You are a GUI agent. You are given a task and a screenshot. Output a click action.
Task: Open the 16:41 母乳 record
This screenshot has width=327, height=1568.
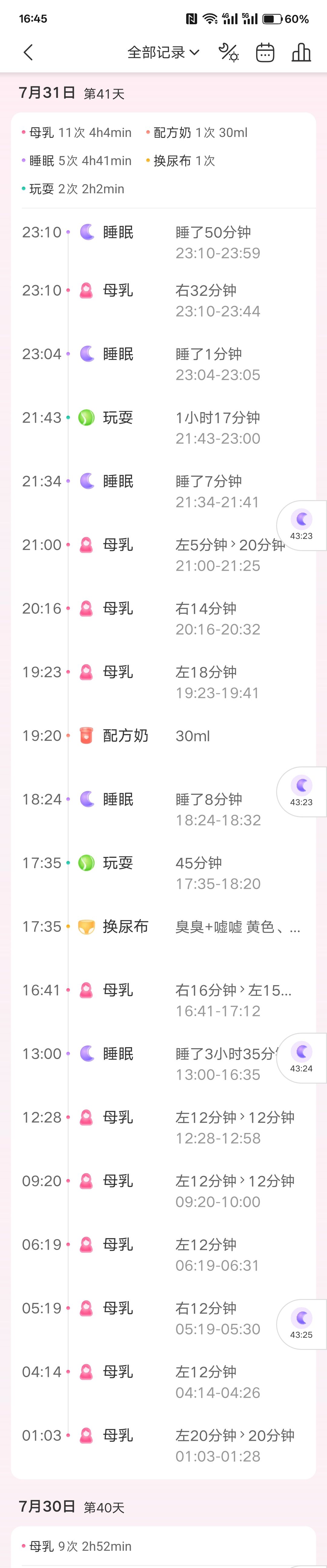pos(163,999)
